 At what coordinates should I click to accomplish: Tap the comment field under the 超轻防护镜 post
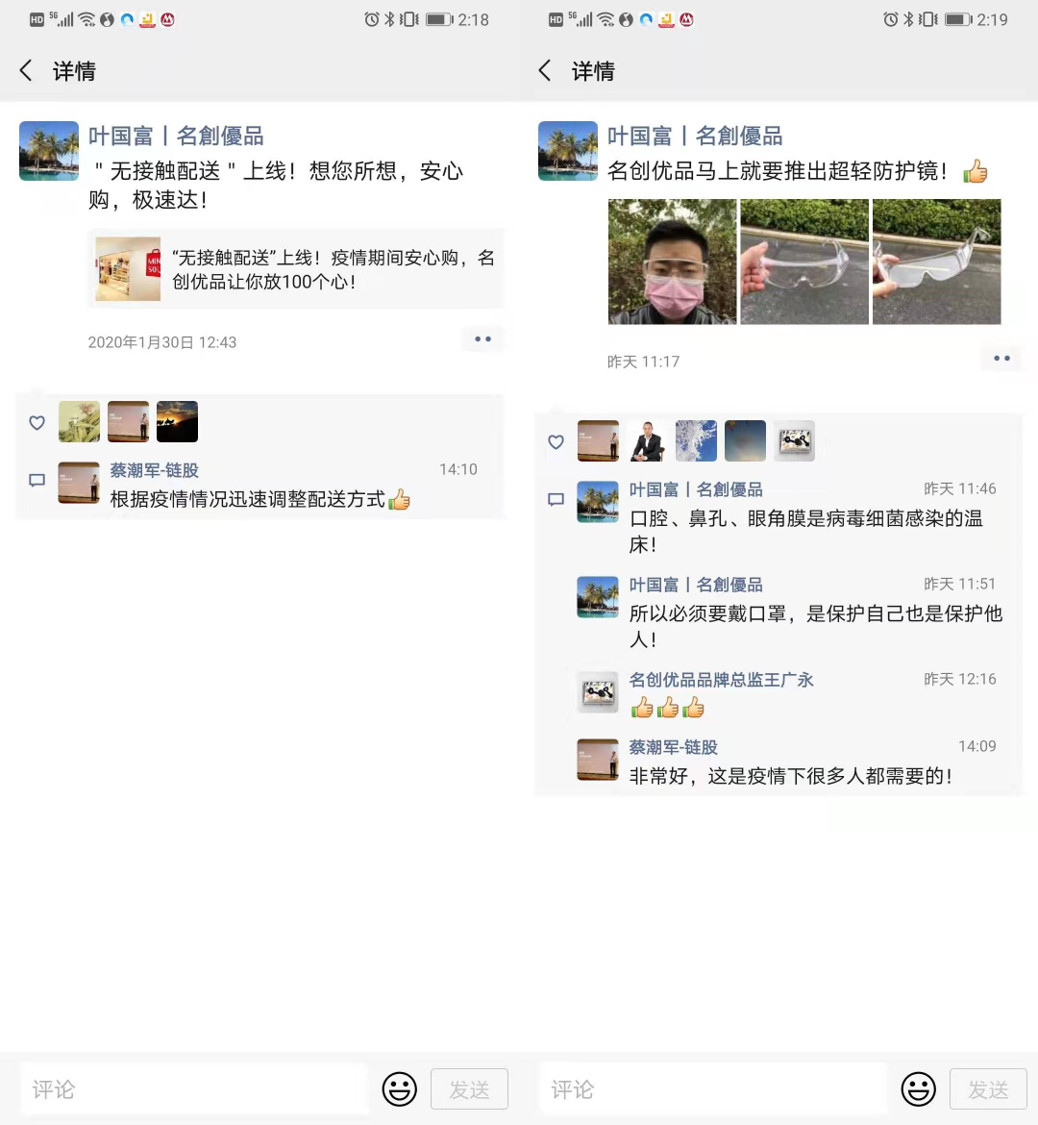coord(713,1089)
